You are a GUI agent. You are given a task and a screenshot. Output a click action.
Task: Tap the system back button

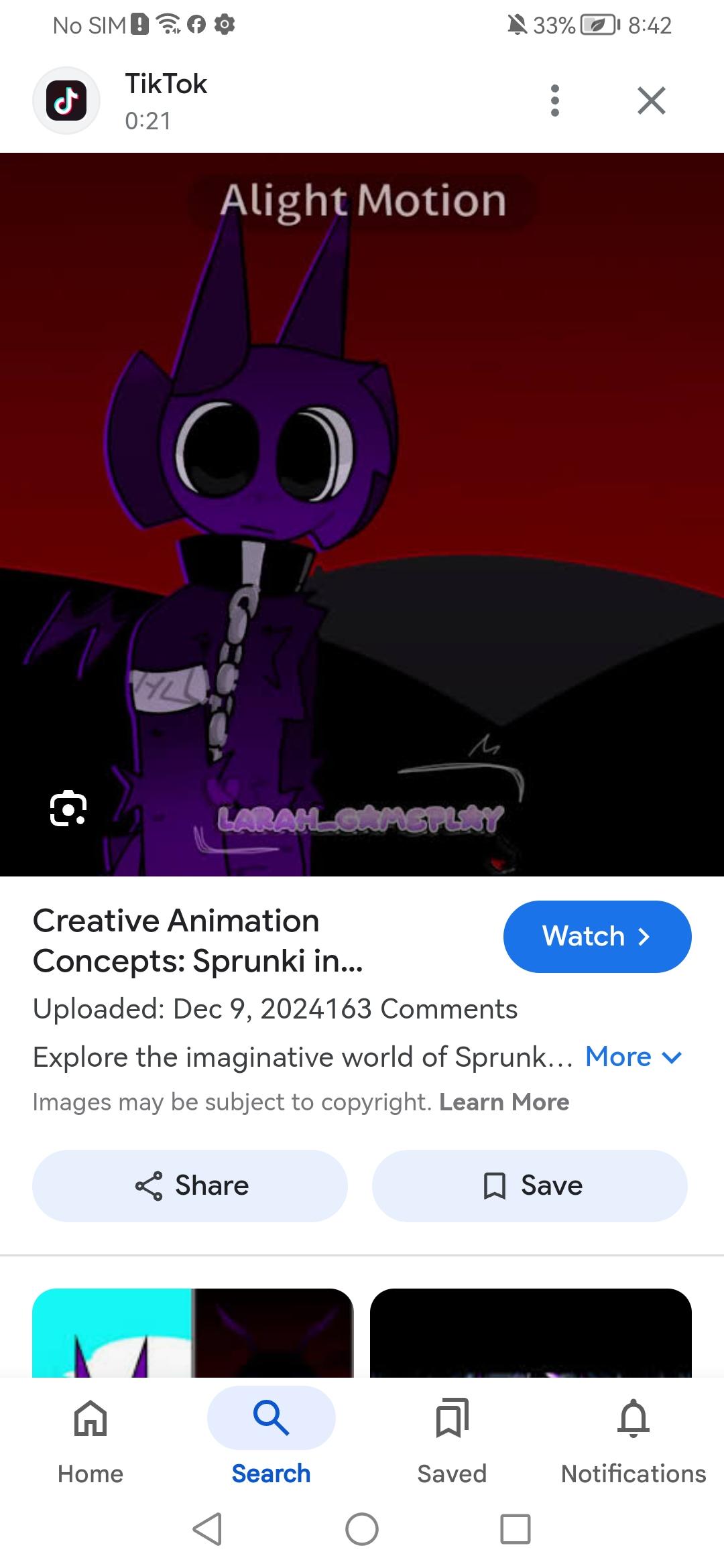[207, 1529]
